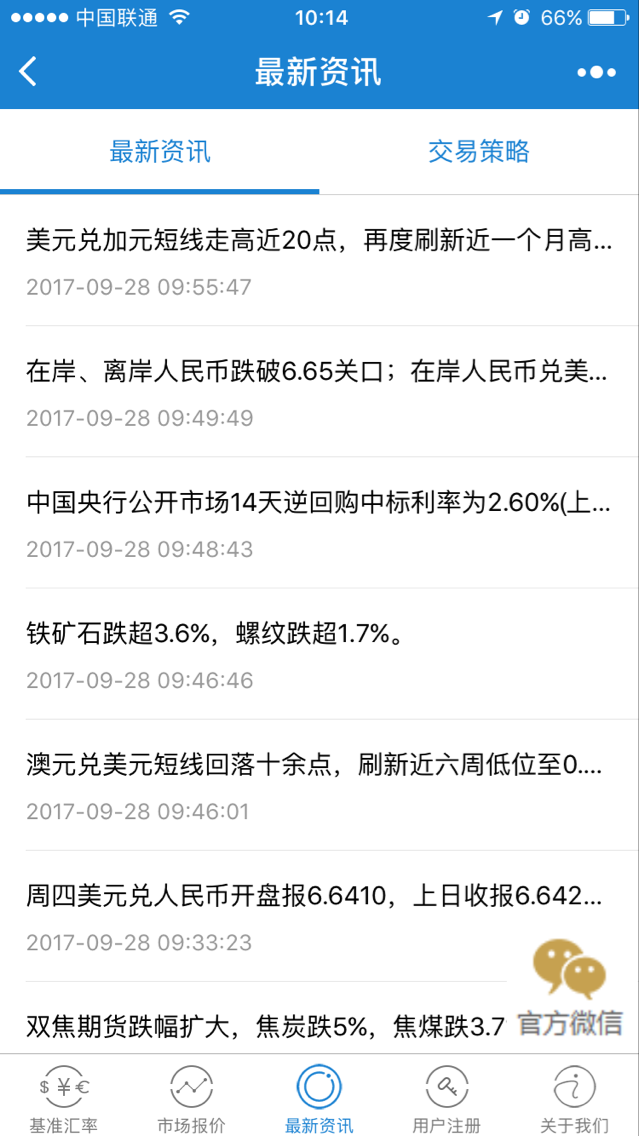Go back using the header arrow
639x1136 pixels.
click(28, 72)
